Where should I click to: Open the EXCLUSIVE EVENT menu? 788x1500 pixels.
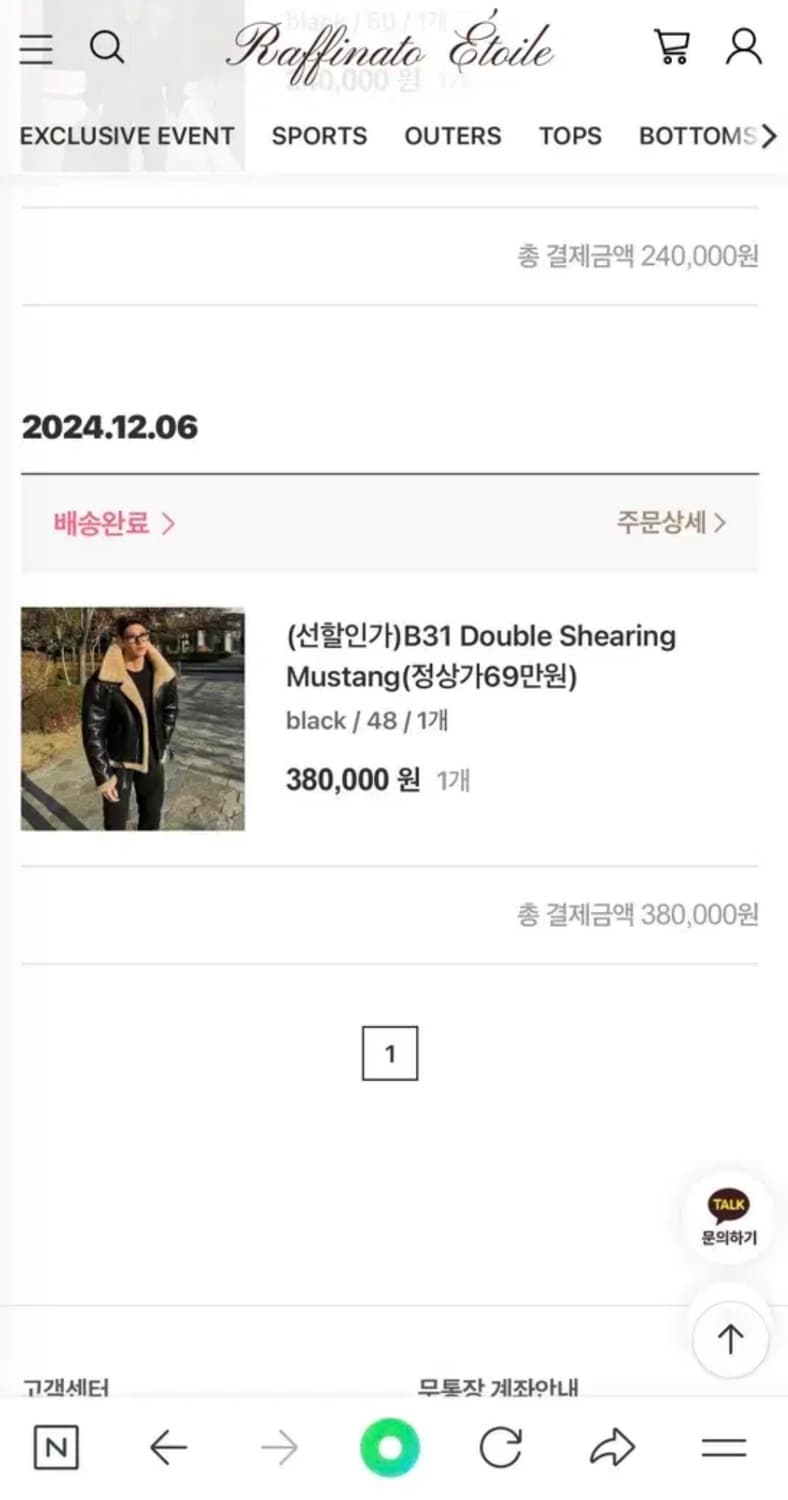click(126, 136)
